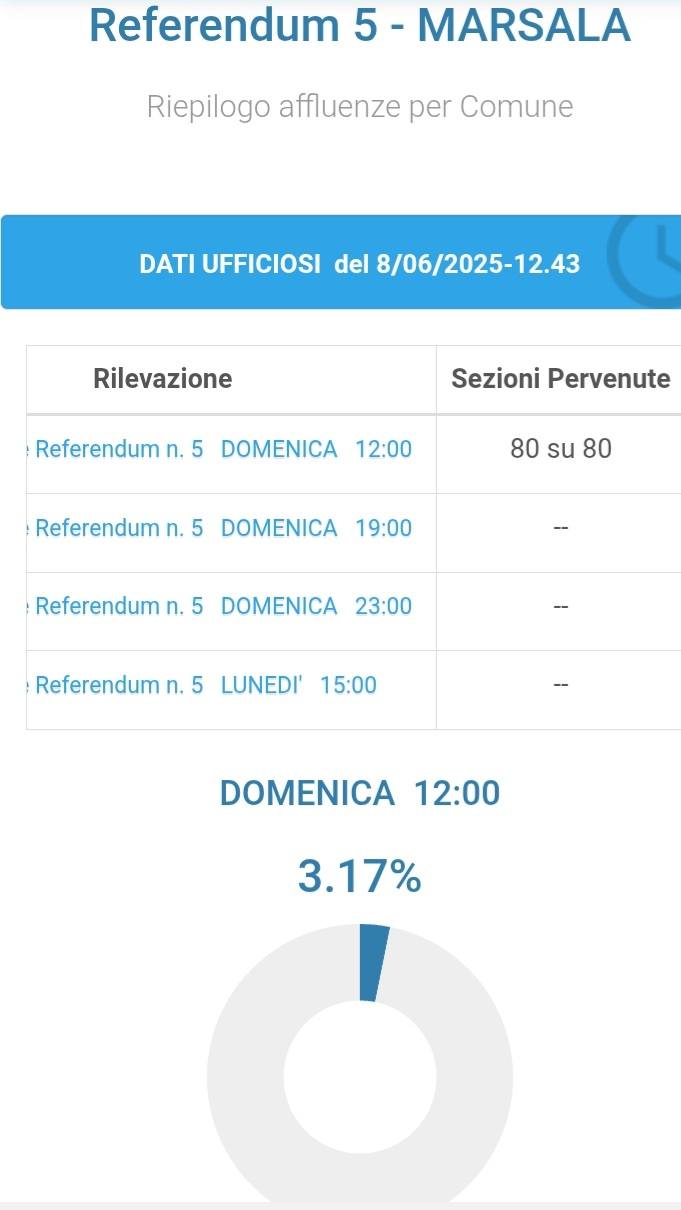This screenshot has width=681, height=1210.
Task: Open Referendum n. 5 DOMENICA 19:00 link
Action: click(223, 528)
